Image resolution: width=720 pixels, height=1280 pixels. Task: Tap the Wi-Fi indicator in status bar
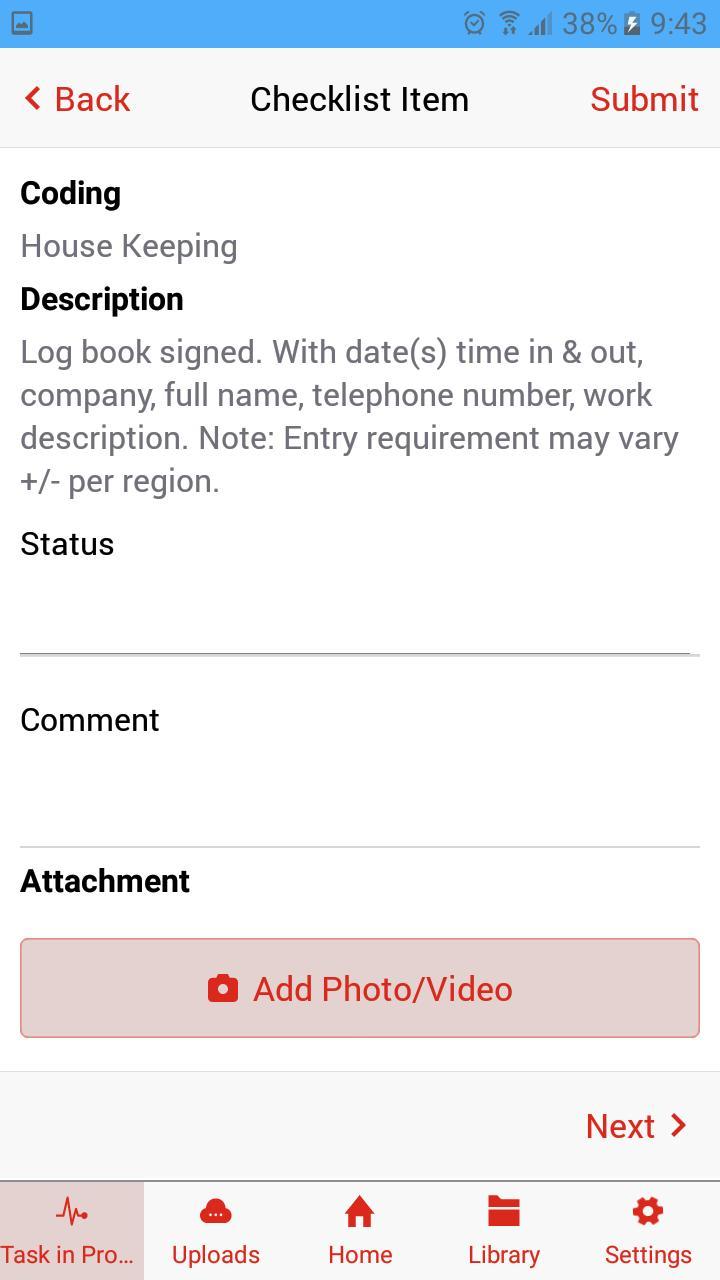[x=507, y=22]
